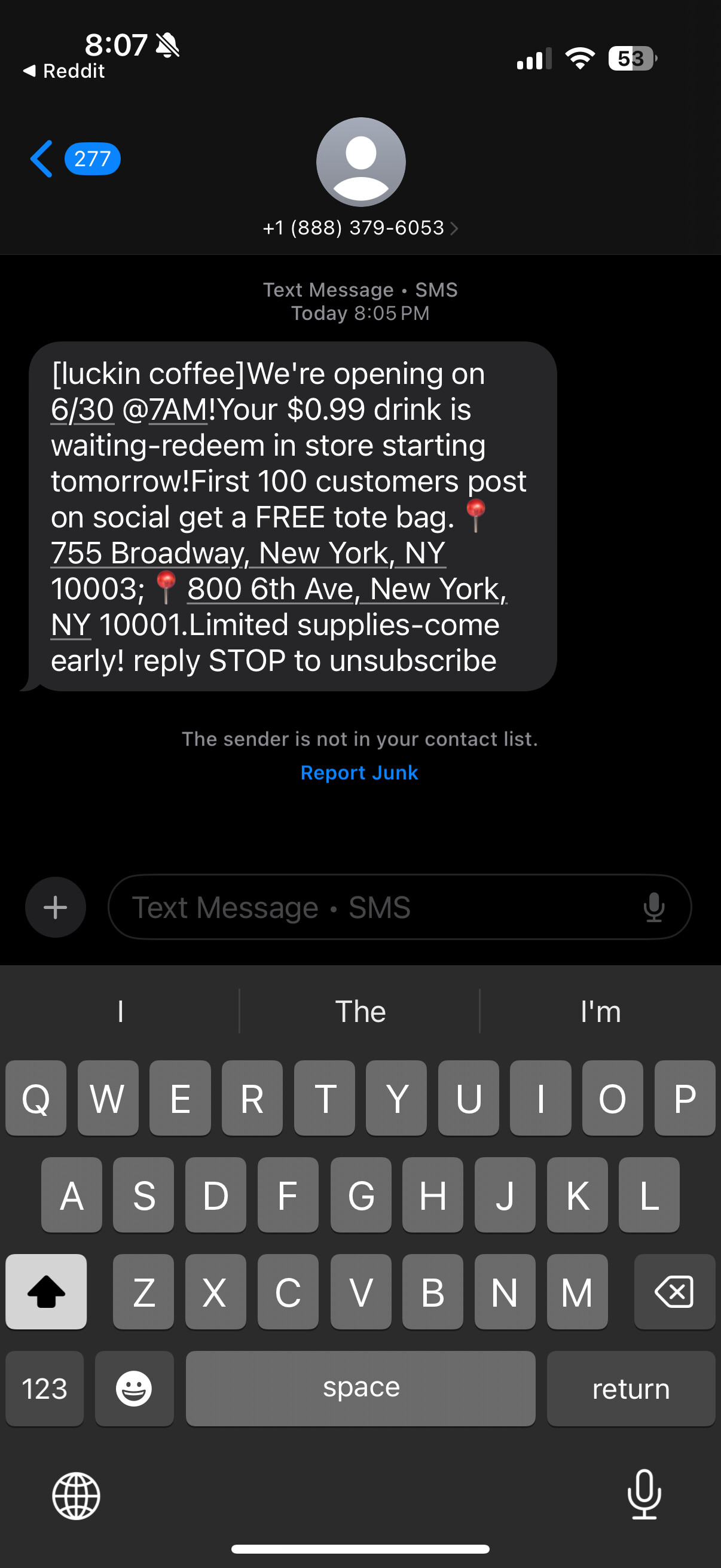Record audio with the field microphone

pos(653,907)
